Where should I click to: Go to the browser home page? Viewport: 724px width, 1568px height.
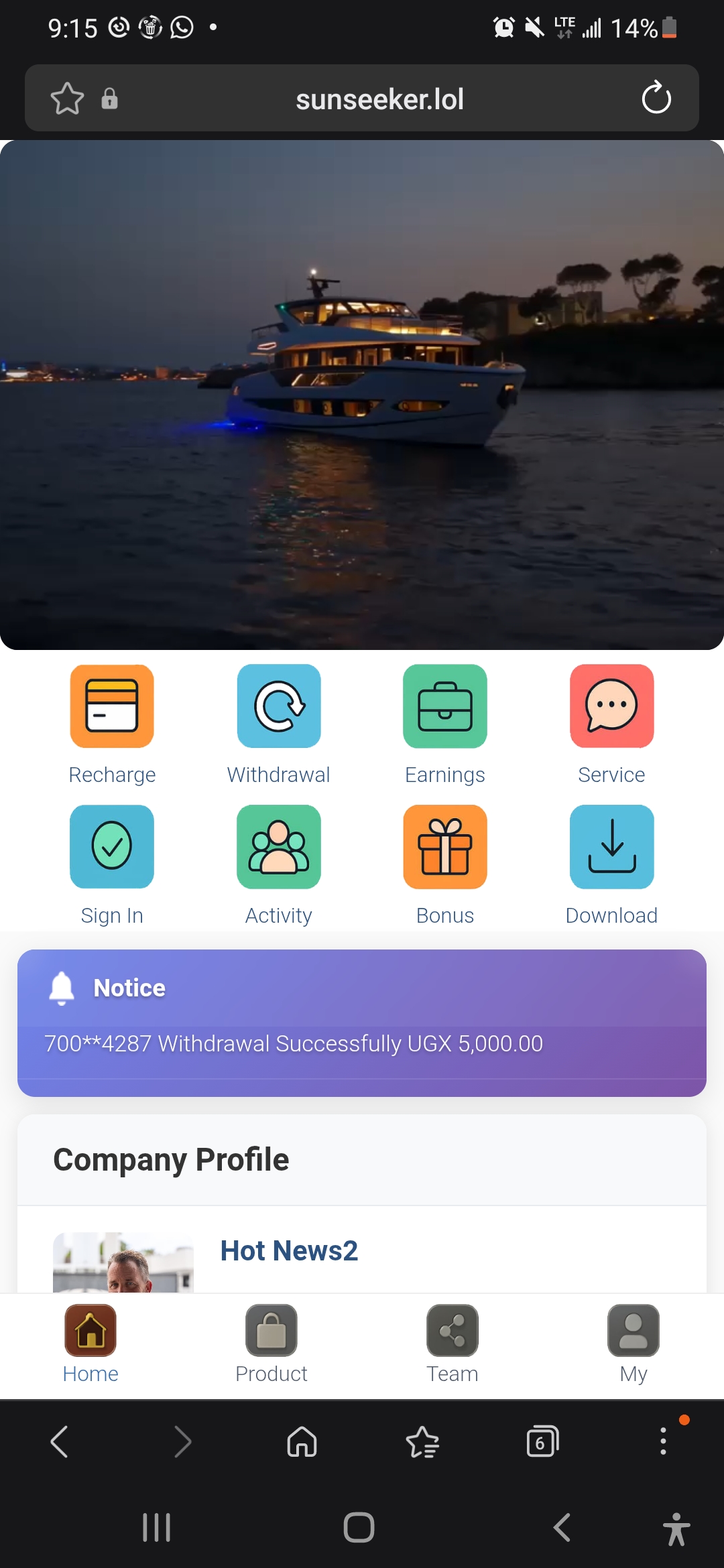pos(302,1441)
